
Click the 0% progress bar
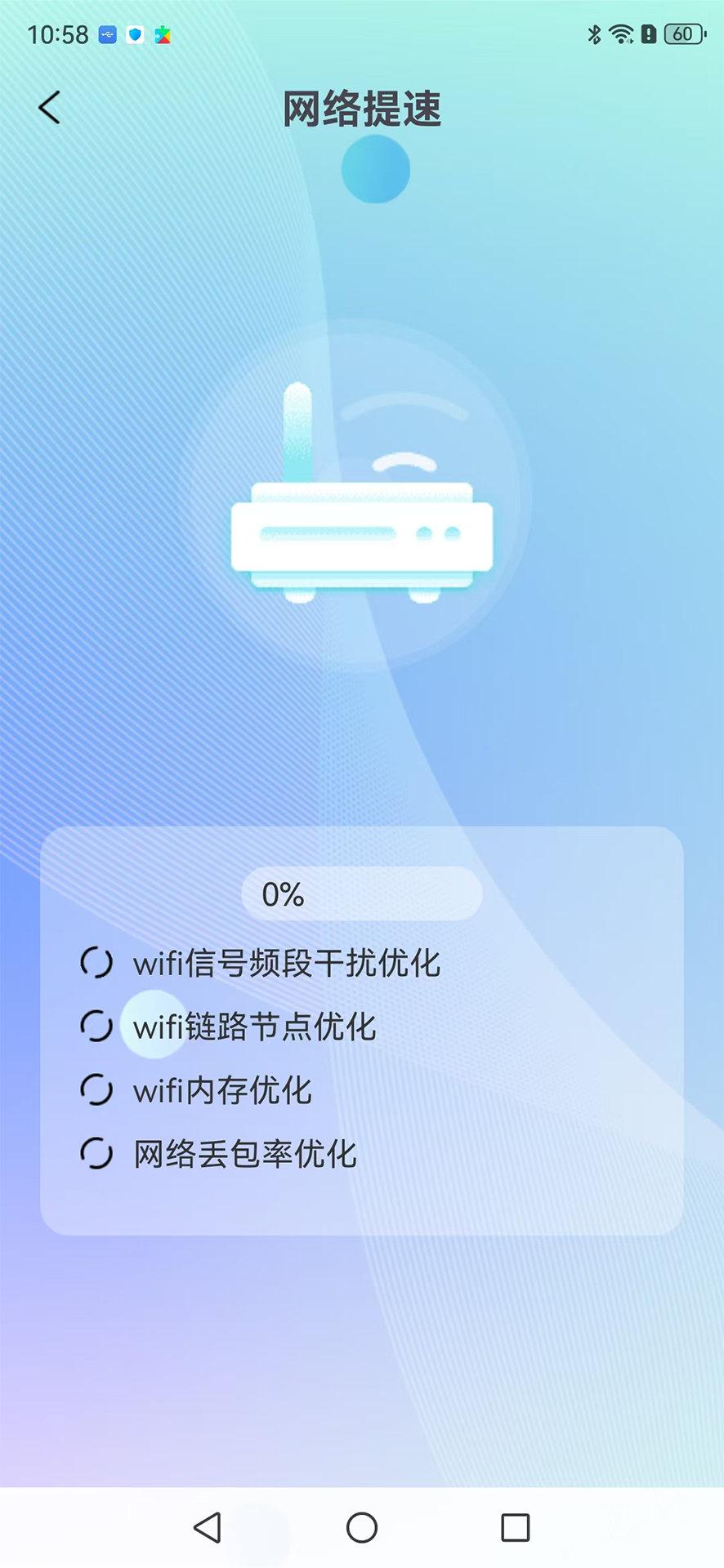coord(362,893)
